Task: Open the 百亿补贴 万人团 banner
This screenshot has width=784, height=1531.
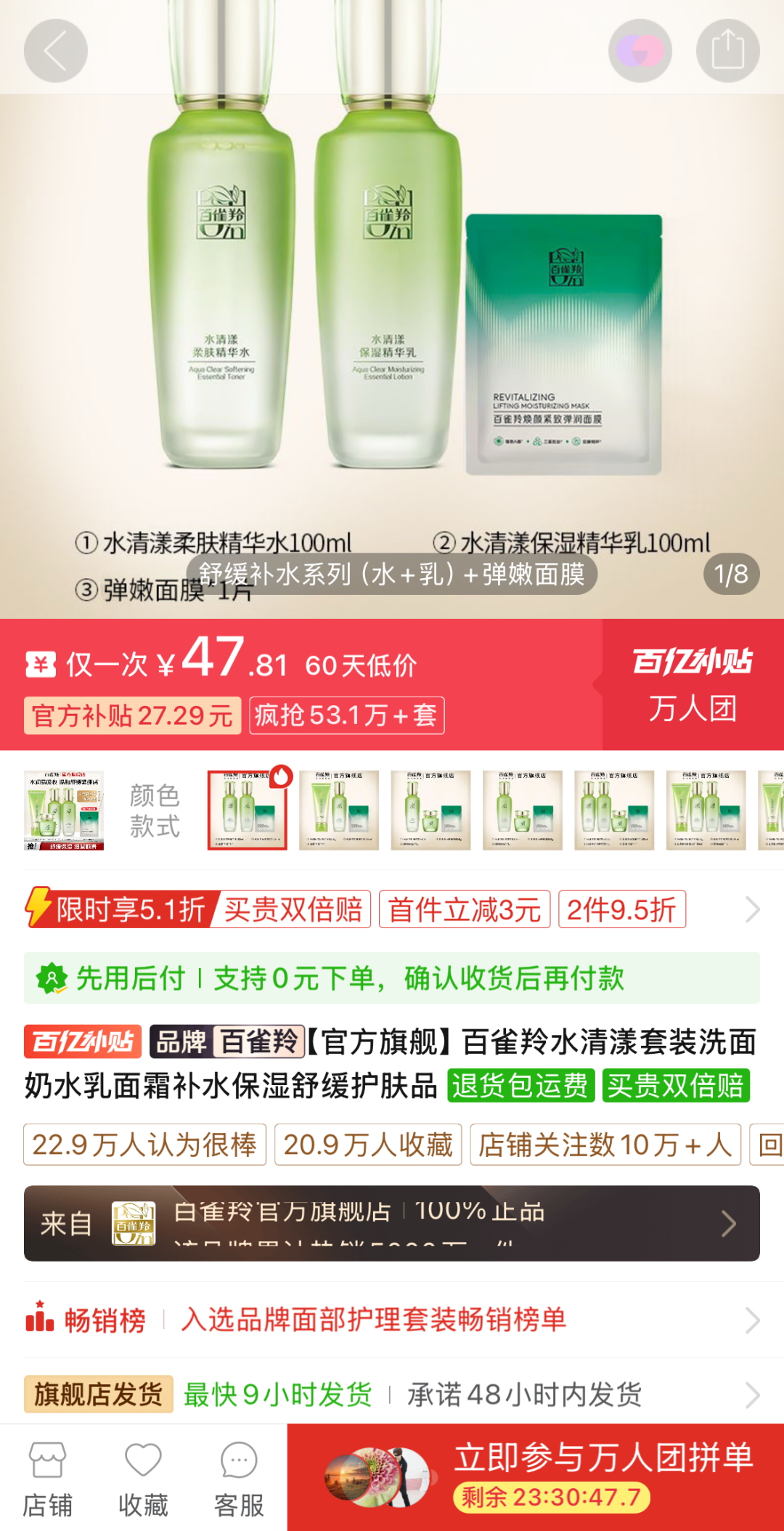Action: (692, 684)
